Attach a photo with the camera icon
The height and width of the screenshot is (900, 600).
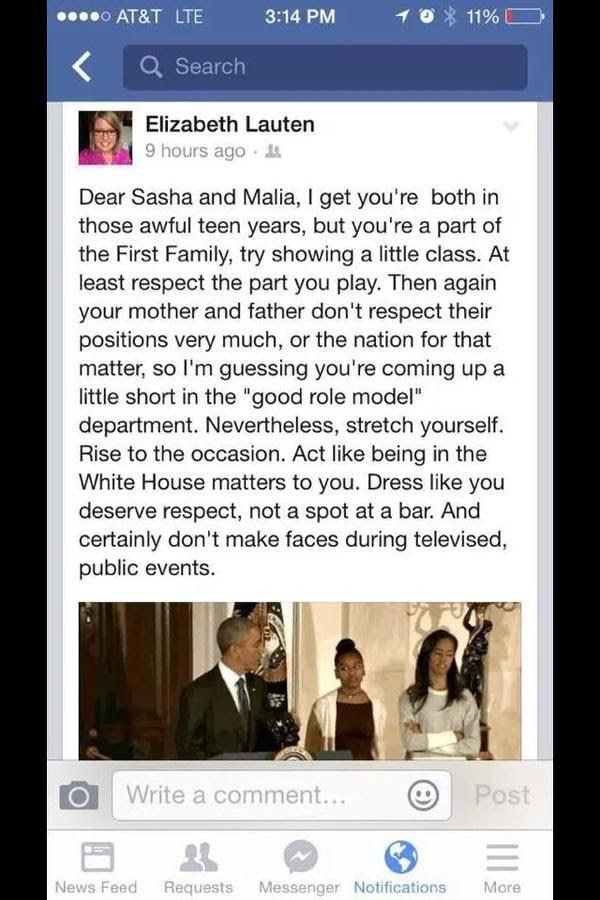(79, 795)
